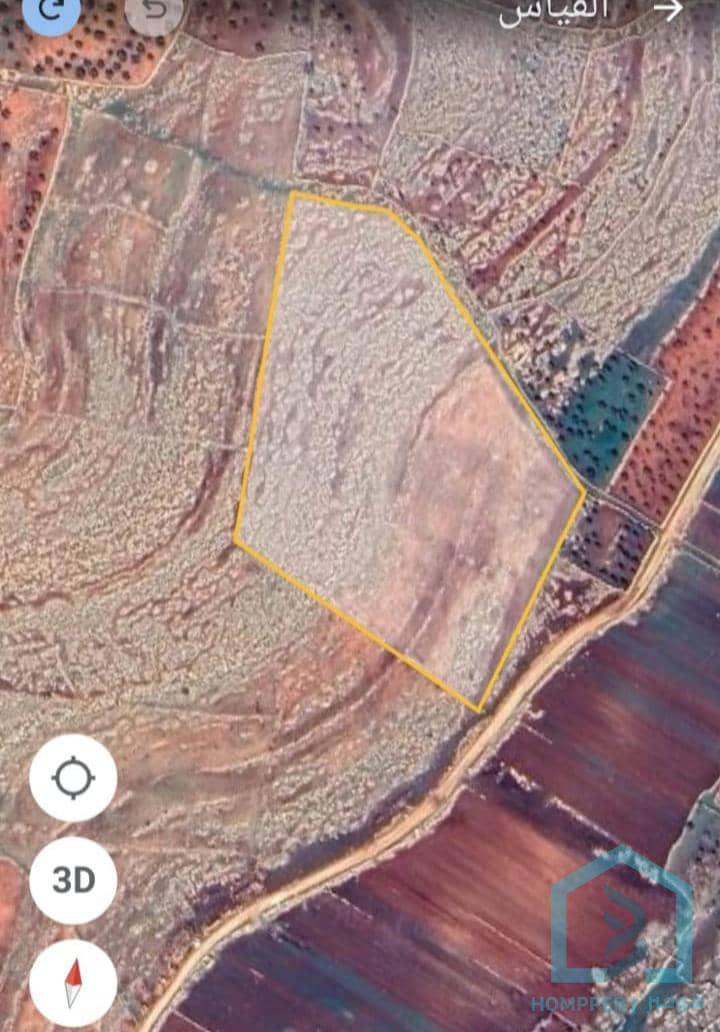Center map on my location

(x=73, y=778)
